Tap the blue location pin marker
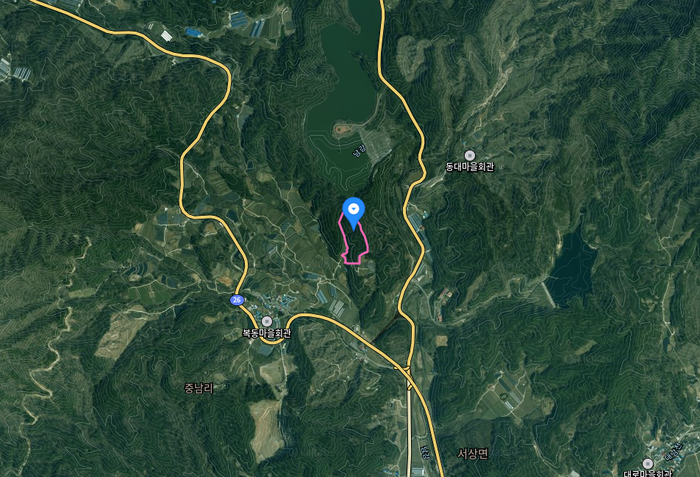The width and height of the screenshot is (700, 477). [353, 210]
